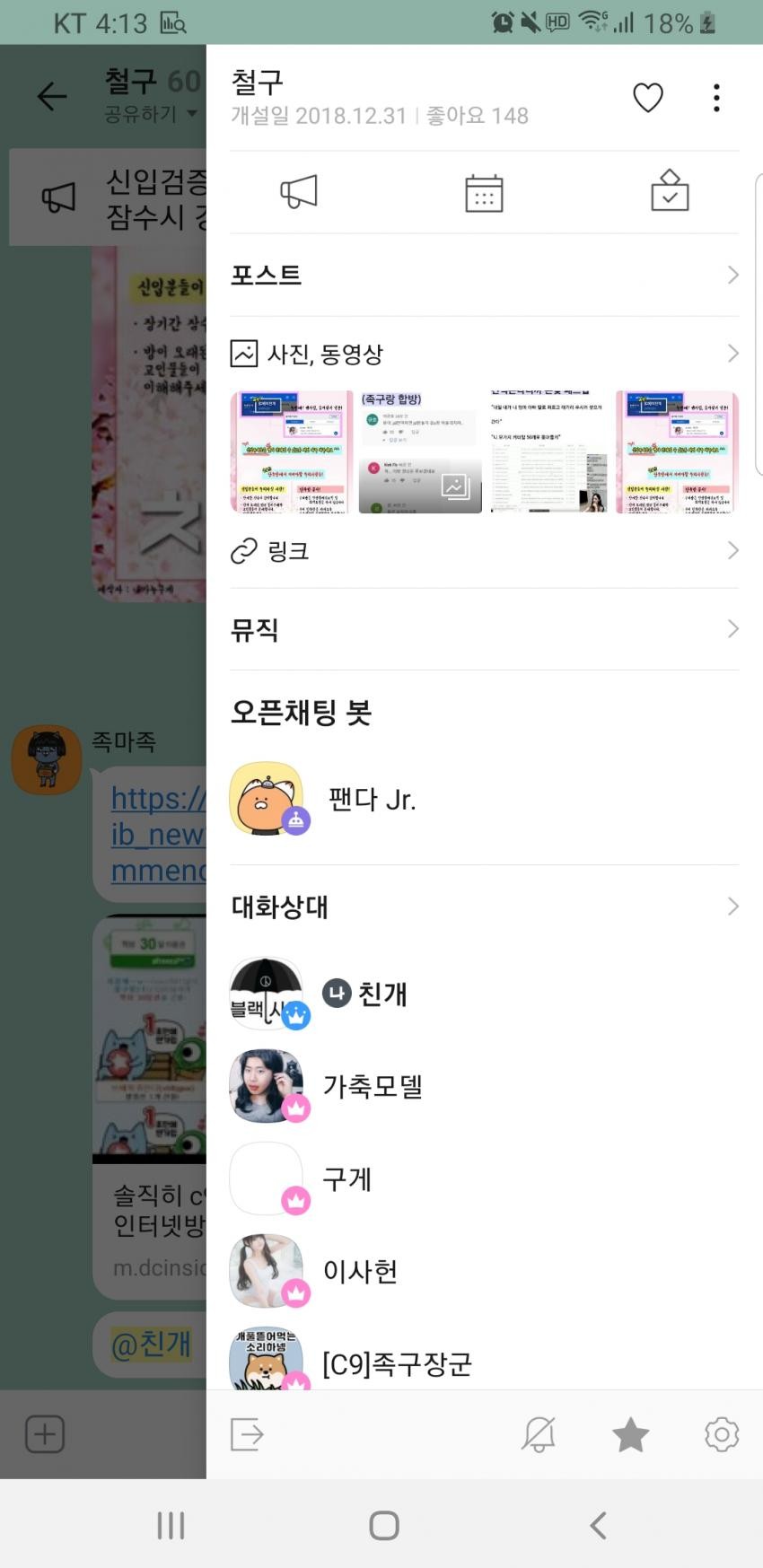Expand the 대화상대 participant list

coord(484,907)
